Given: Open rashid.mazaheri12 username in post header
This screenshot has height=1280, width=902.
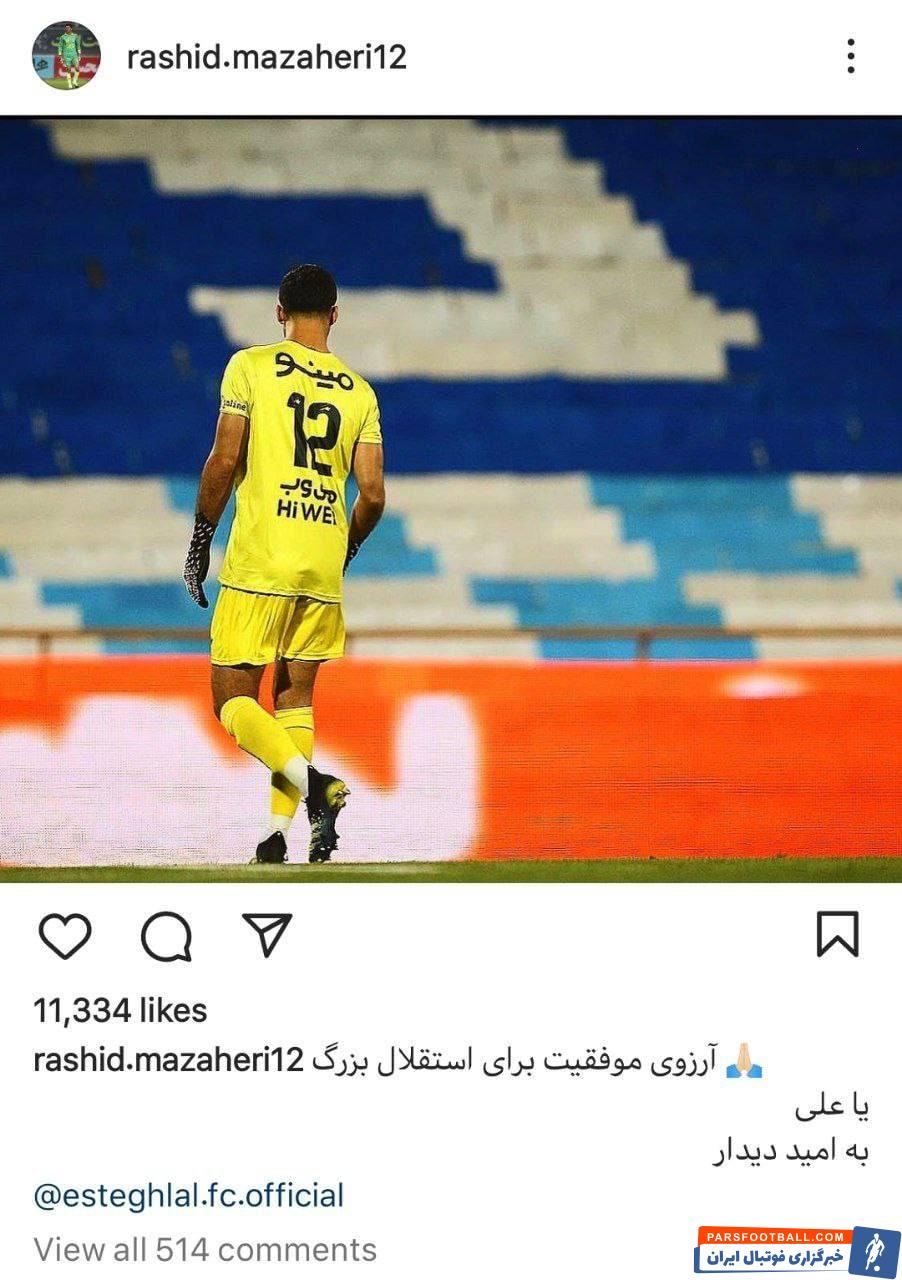Looking at the screenshot, I should (x=266, y=57).
